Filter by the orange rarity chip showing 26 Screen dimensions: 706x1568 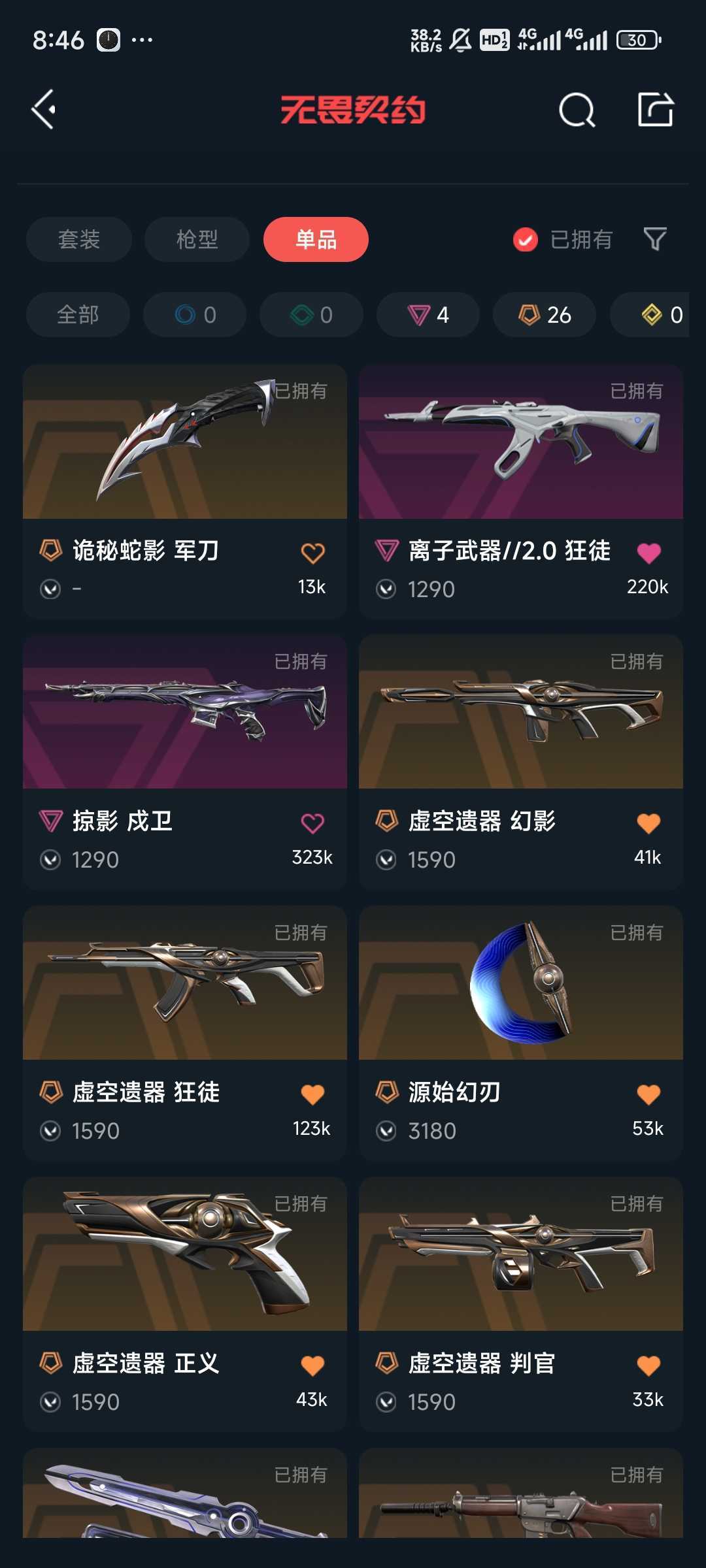(x=545, y=315)
